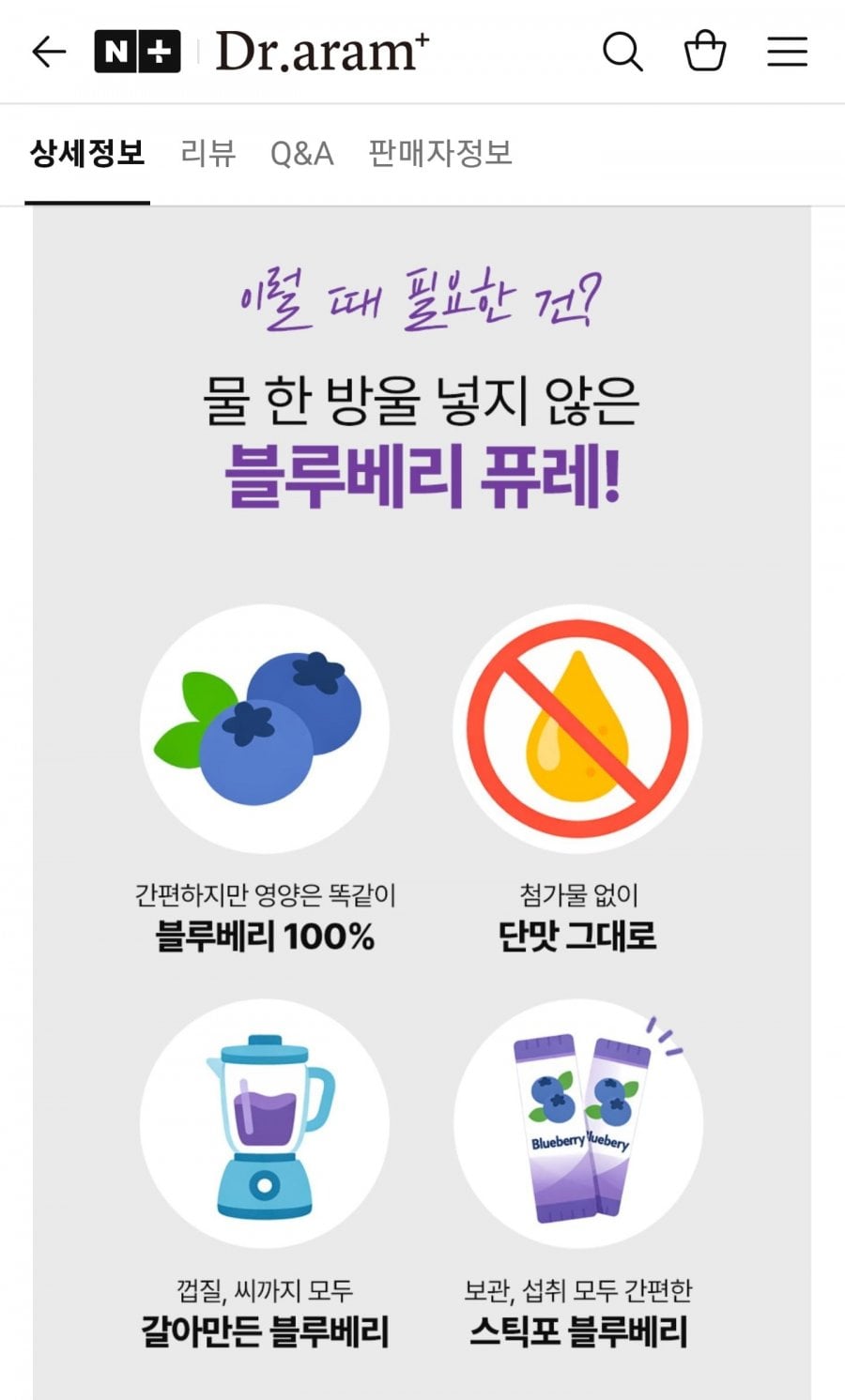The image size is (845, 1400).
Task: Switch to the Q&A tab
Action: (x=301, y=153)
